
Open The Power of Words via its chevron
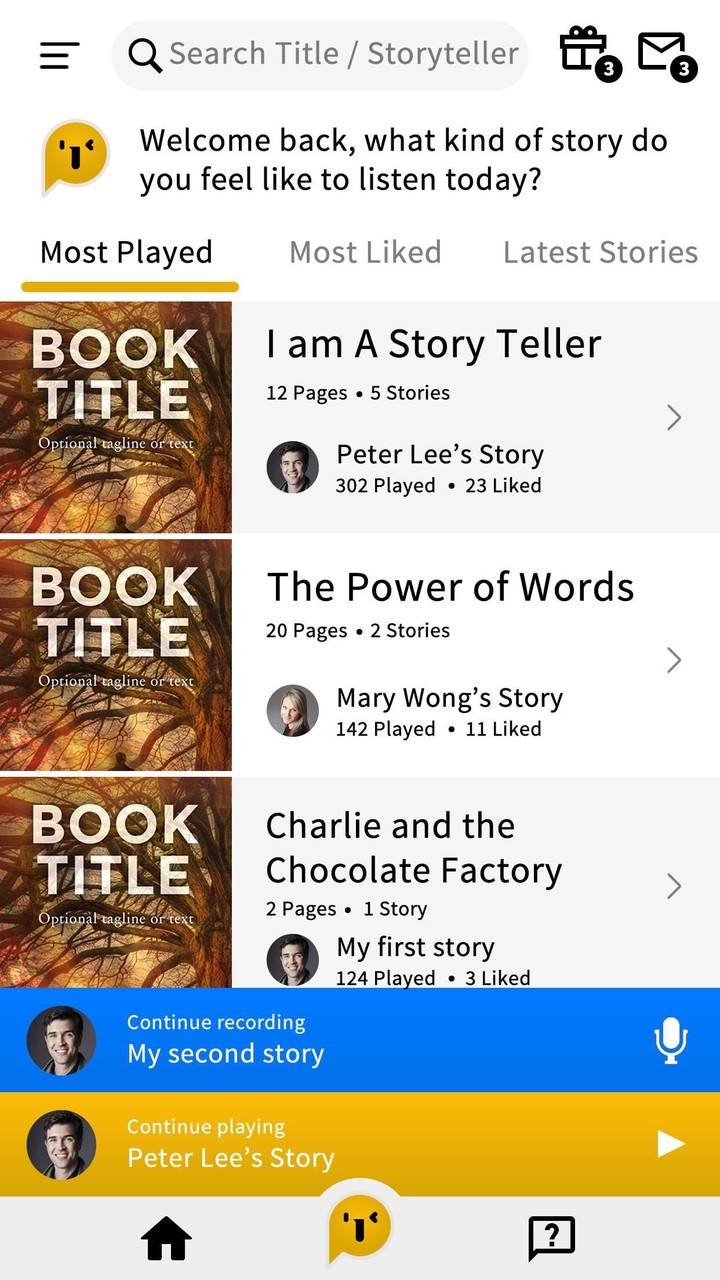click(673, 660)
